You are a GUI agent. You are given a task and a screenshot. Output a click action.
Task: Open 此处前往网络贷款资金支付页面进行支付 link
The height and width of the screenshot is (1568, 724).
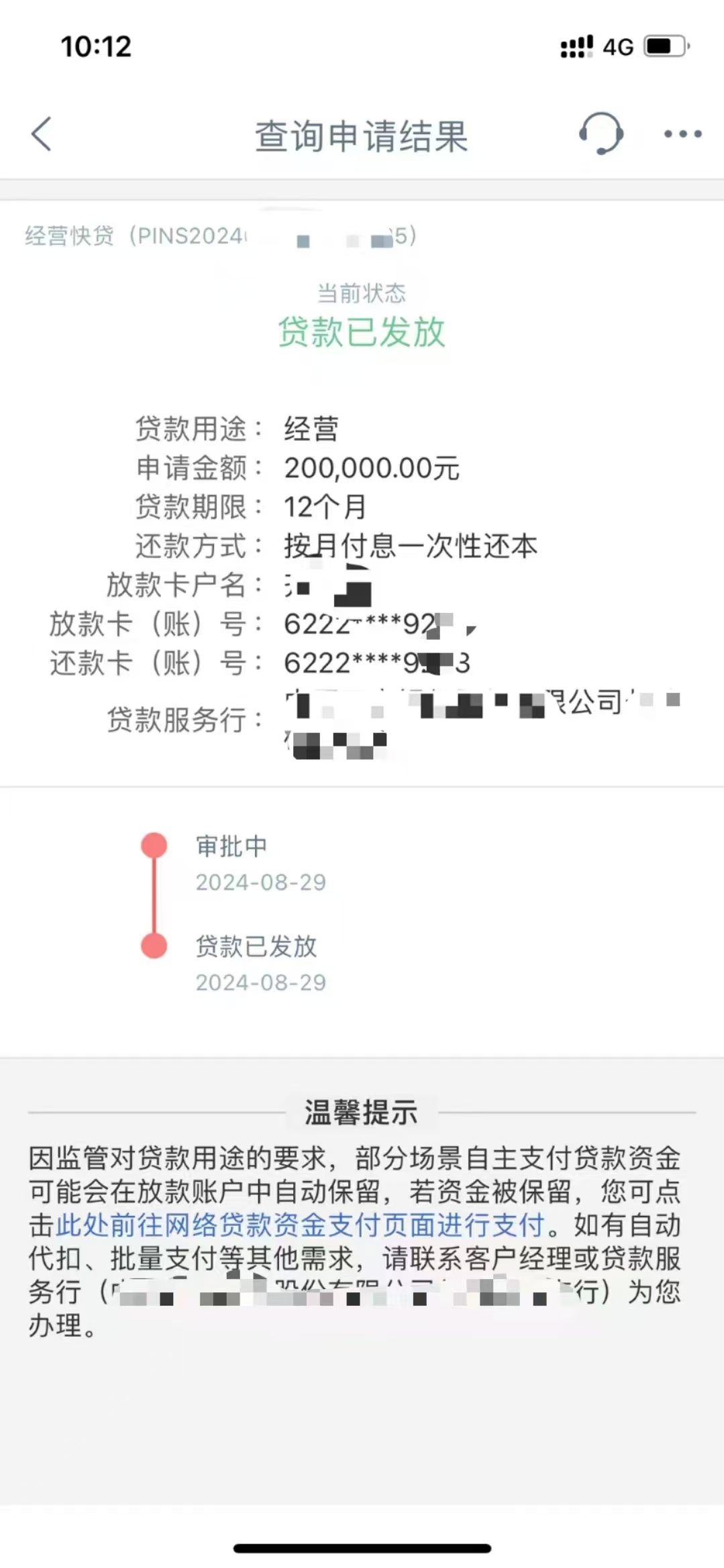299,1222
